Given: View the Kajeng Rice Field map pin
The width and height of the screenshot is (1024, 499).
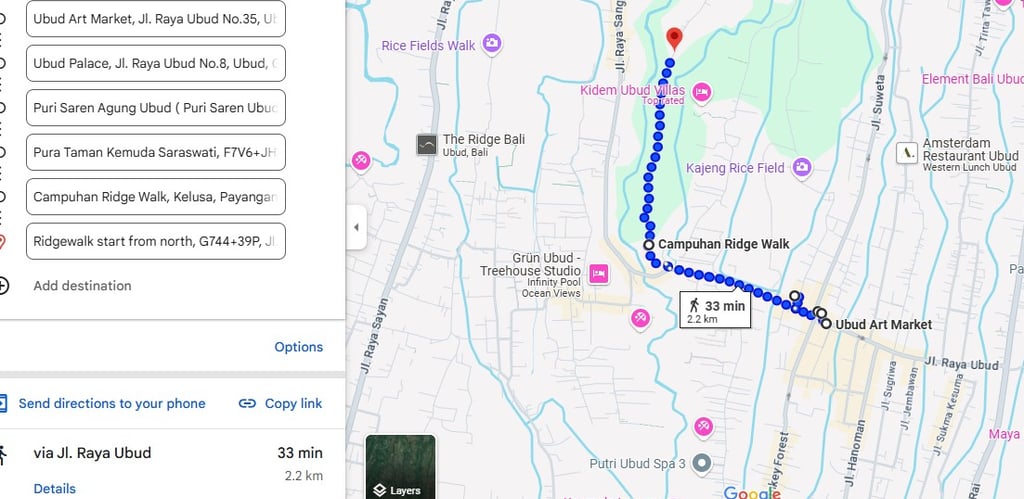Looking at the screenshot, I should click(x=801, y=168).
